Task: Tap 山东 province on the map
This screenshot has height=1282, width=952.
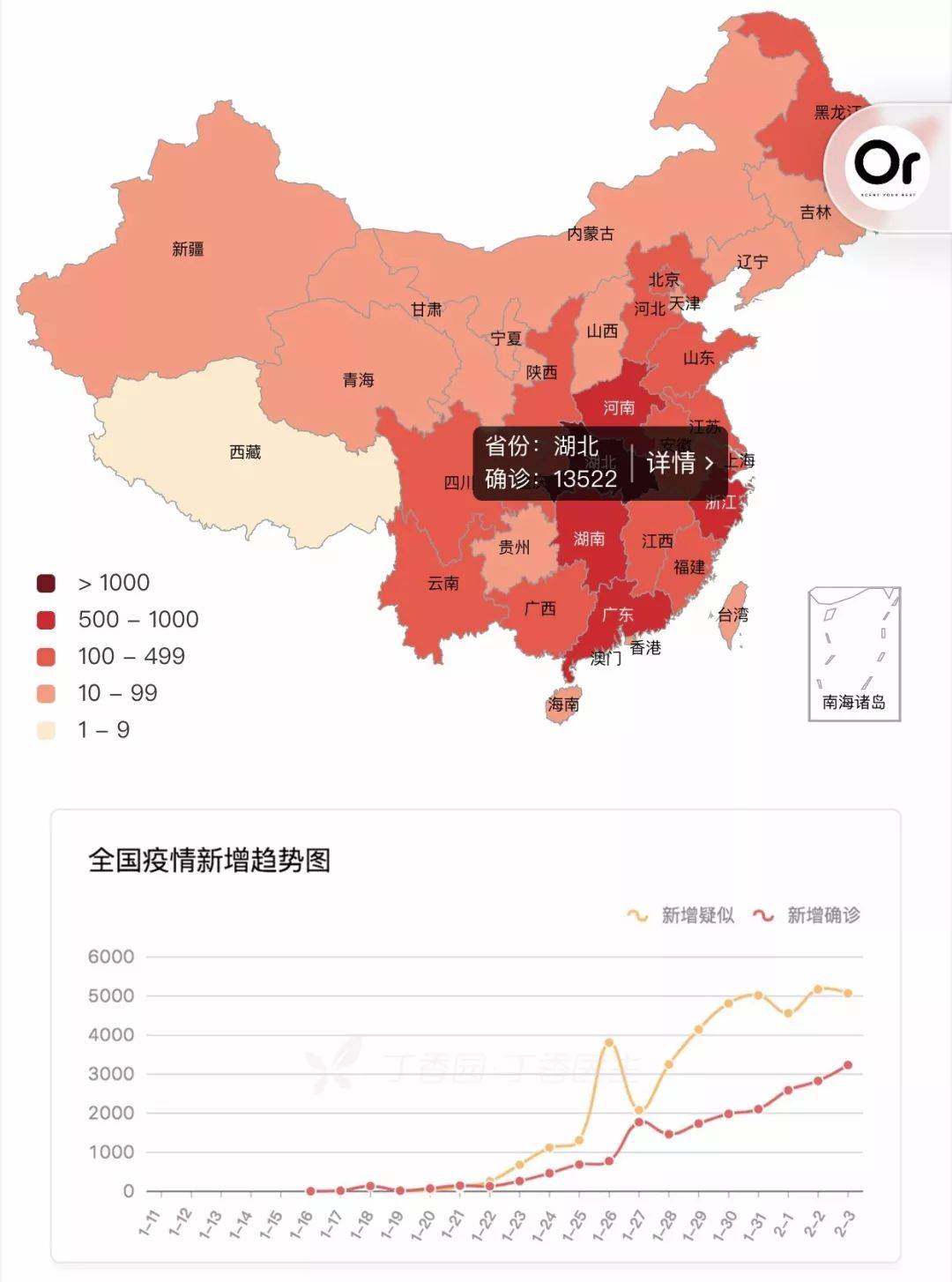Action: 698,358
